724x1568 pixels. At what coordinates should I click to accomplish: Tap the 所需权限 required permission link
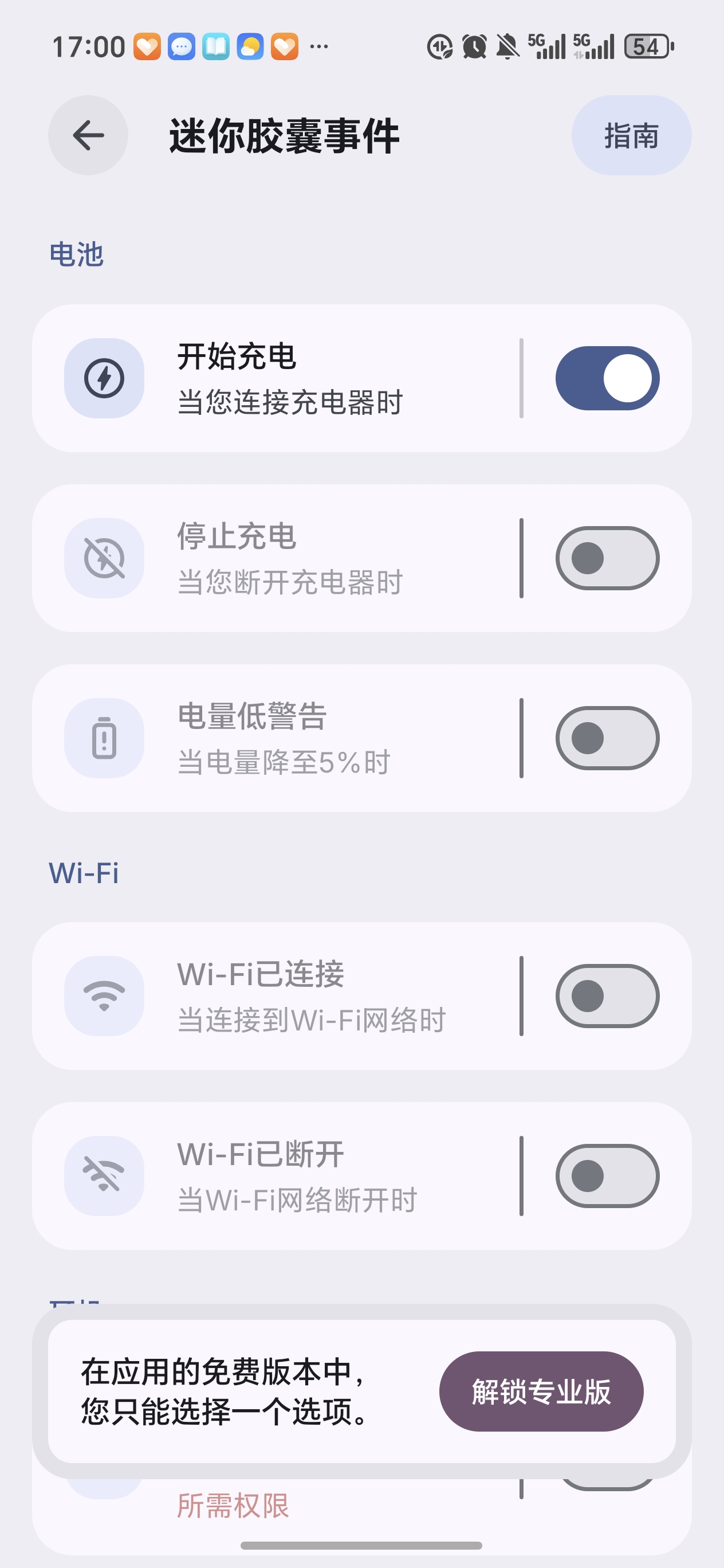tap(233, 1506)
